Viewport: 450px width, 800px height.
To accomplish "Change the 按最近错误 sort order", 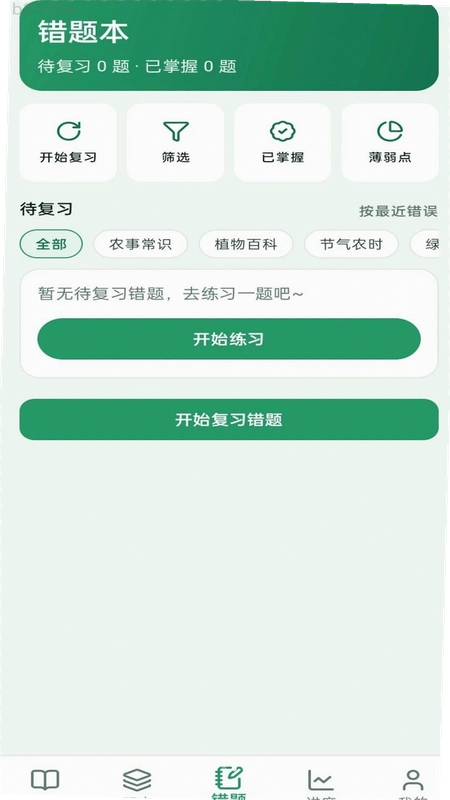I will (x=398, y=211).
